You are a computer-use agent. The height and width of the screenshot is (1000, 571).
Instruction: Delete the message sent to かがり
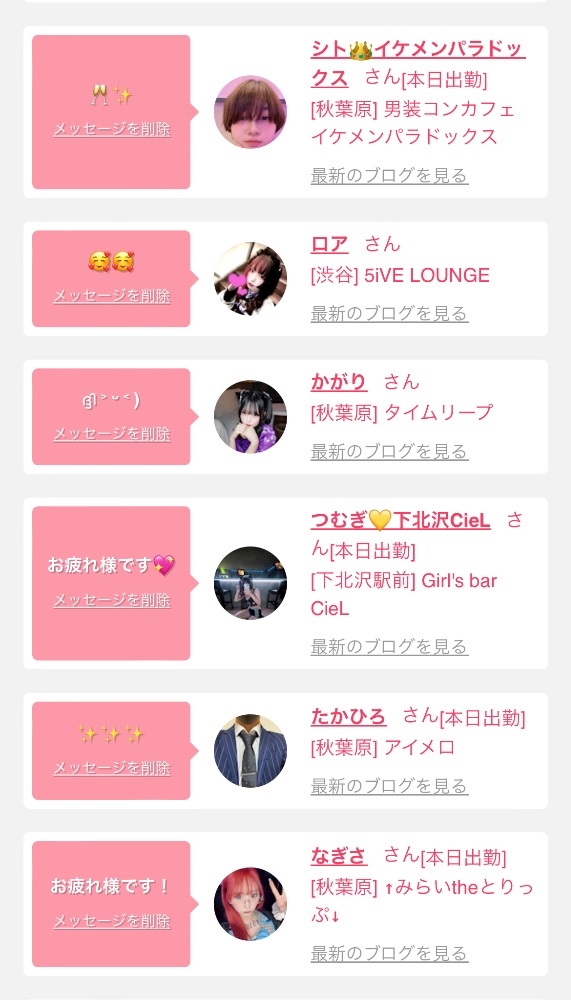coord(112,434)
